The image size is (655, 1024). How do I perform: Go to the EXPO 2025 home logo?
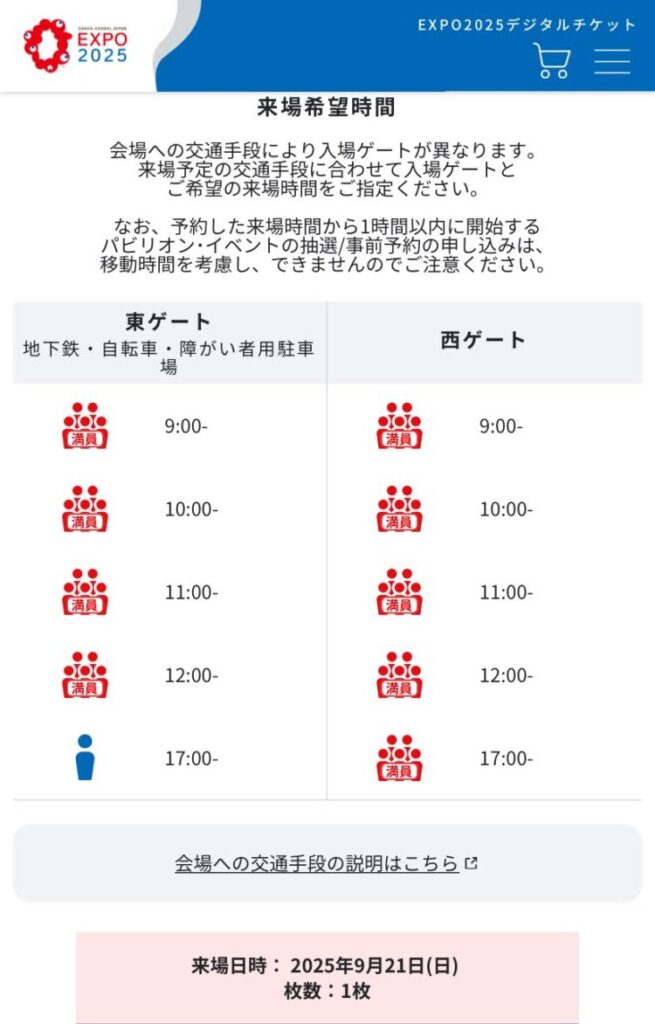76,45
